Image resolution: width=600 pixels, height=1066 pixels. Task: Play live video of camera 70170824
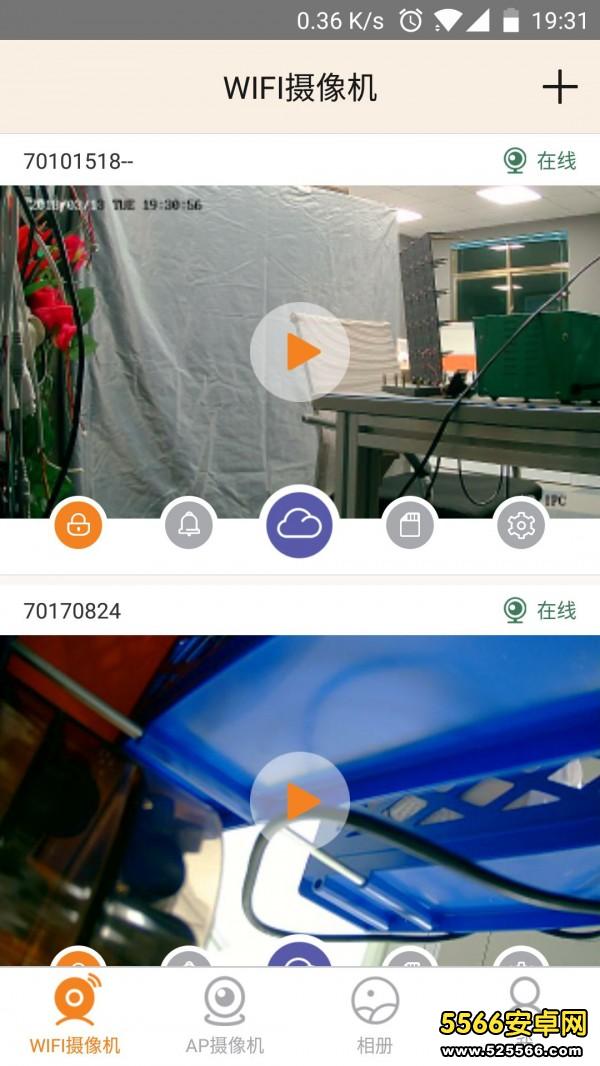[x=300, y=801]
